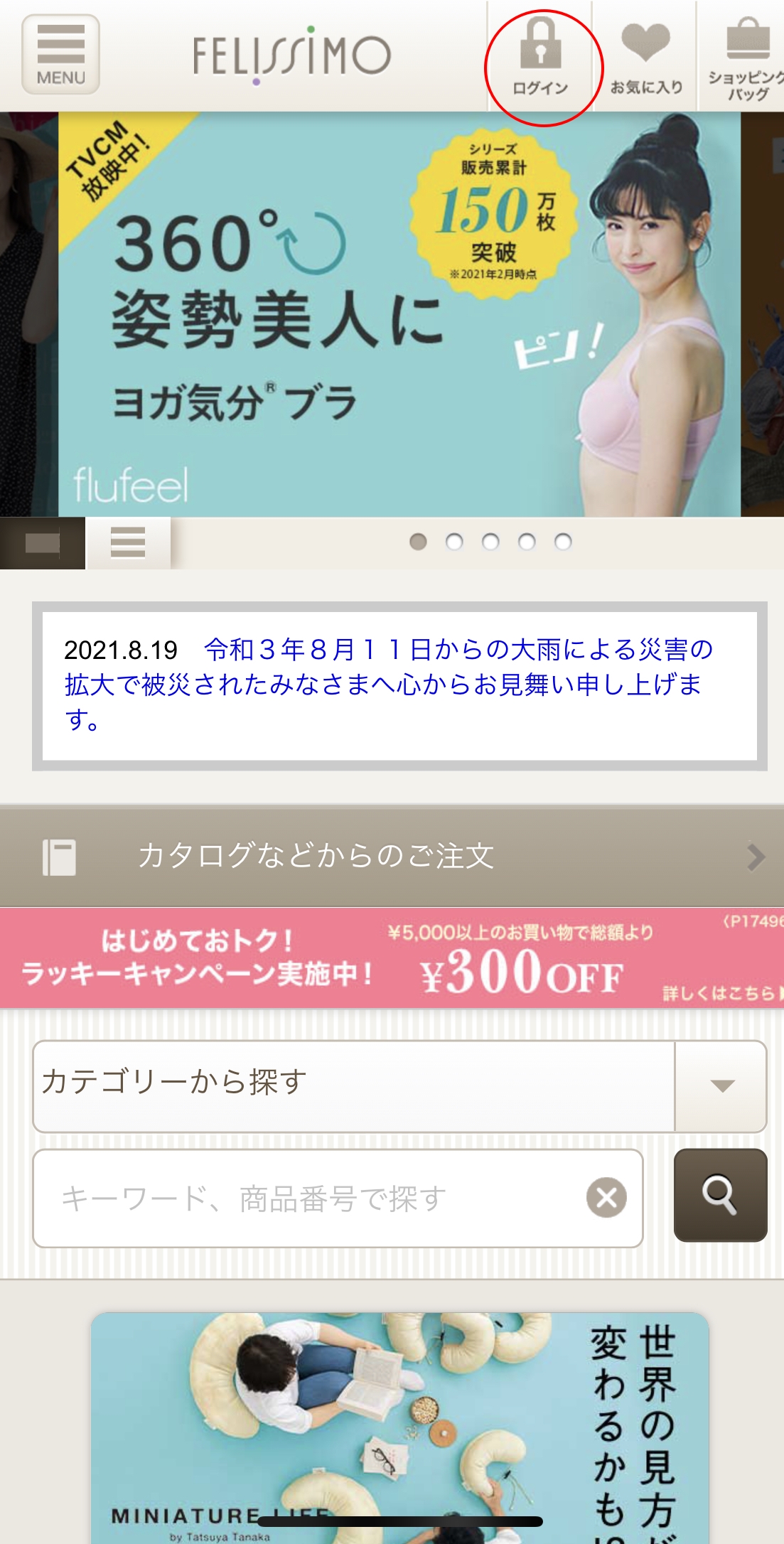The image size is (784, 1544).
Task: Open カタログなどからのご注文
Action: pos(392,856)
